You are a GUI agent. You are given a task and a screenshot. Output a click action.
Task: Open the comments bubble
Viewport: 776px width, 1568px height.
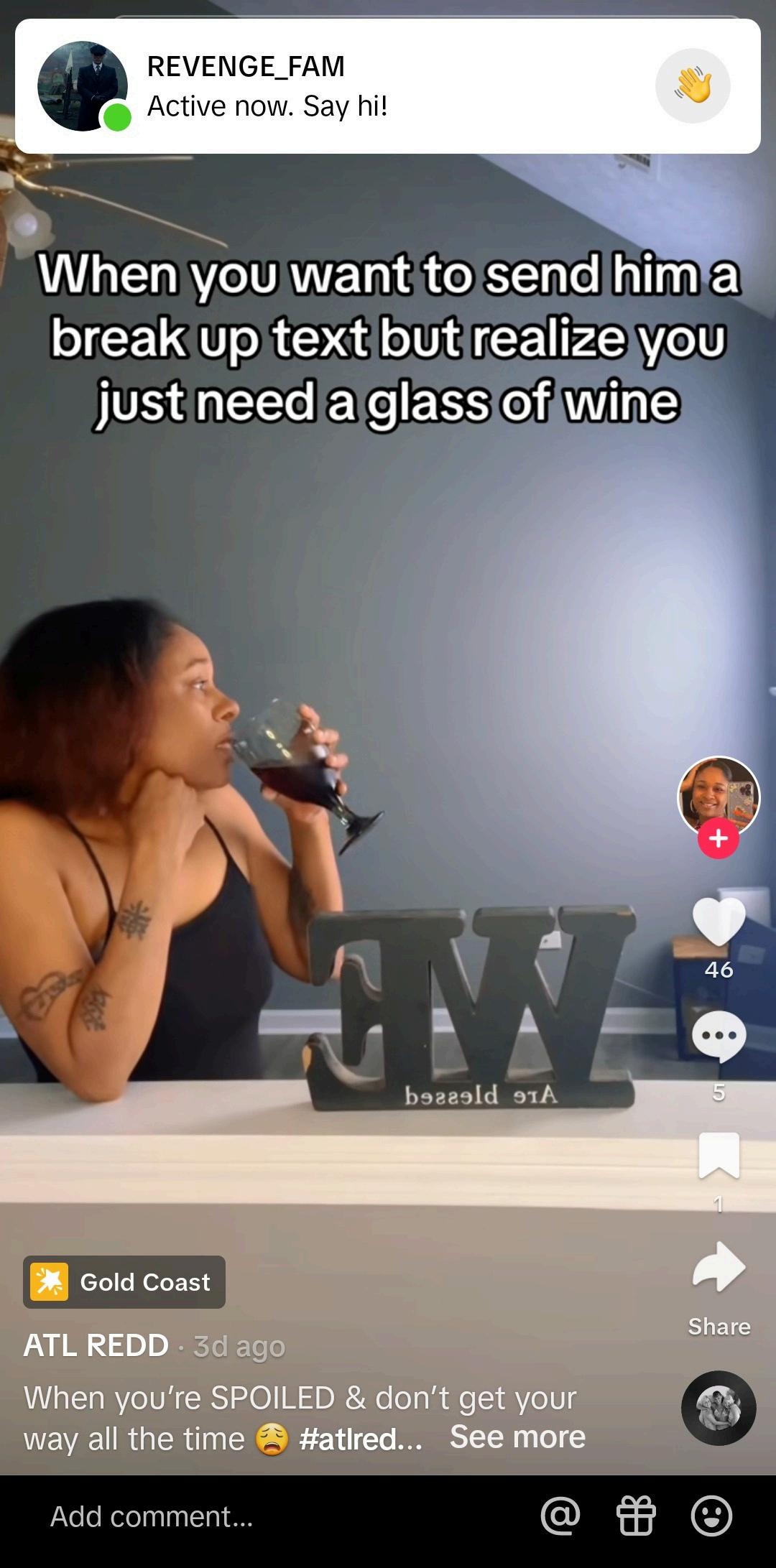click(x=719, y=1036)
